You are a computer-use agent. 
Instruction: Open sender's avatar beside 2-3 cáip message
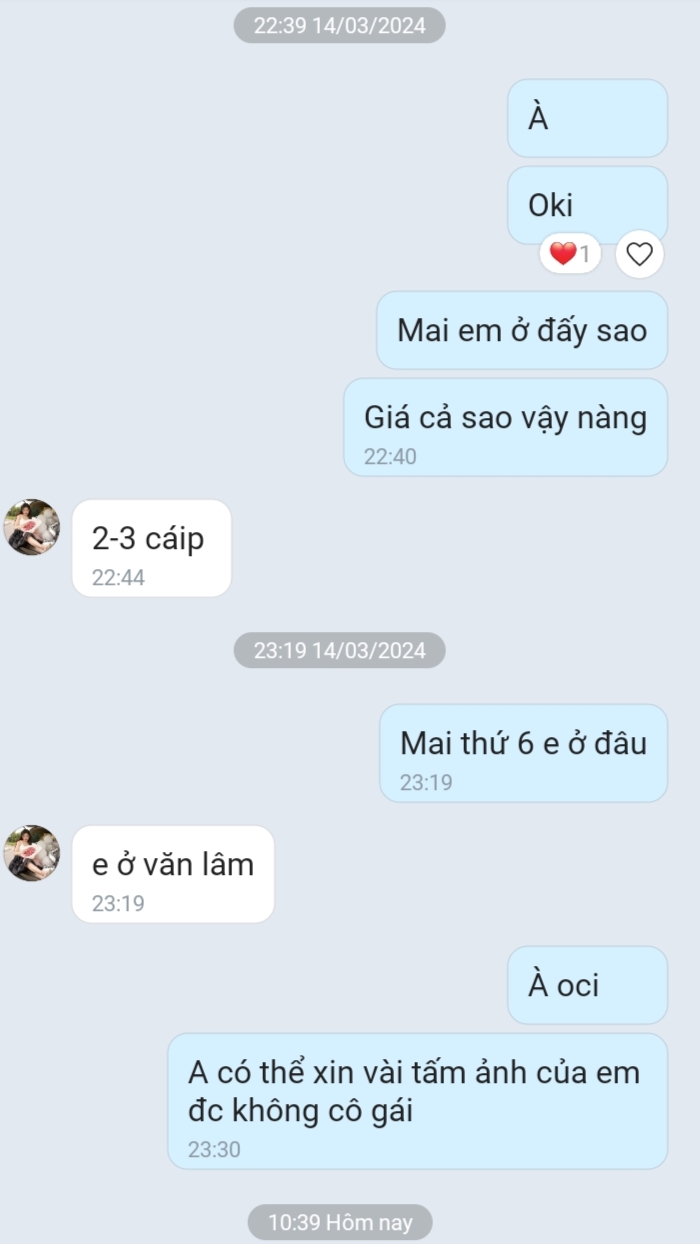(32, 527)
